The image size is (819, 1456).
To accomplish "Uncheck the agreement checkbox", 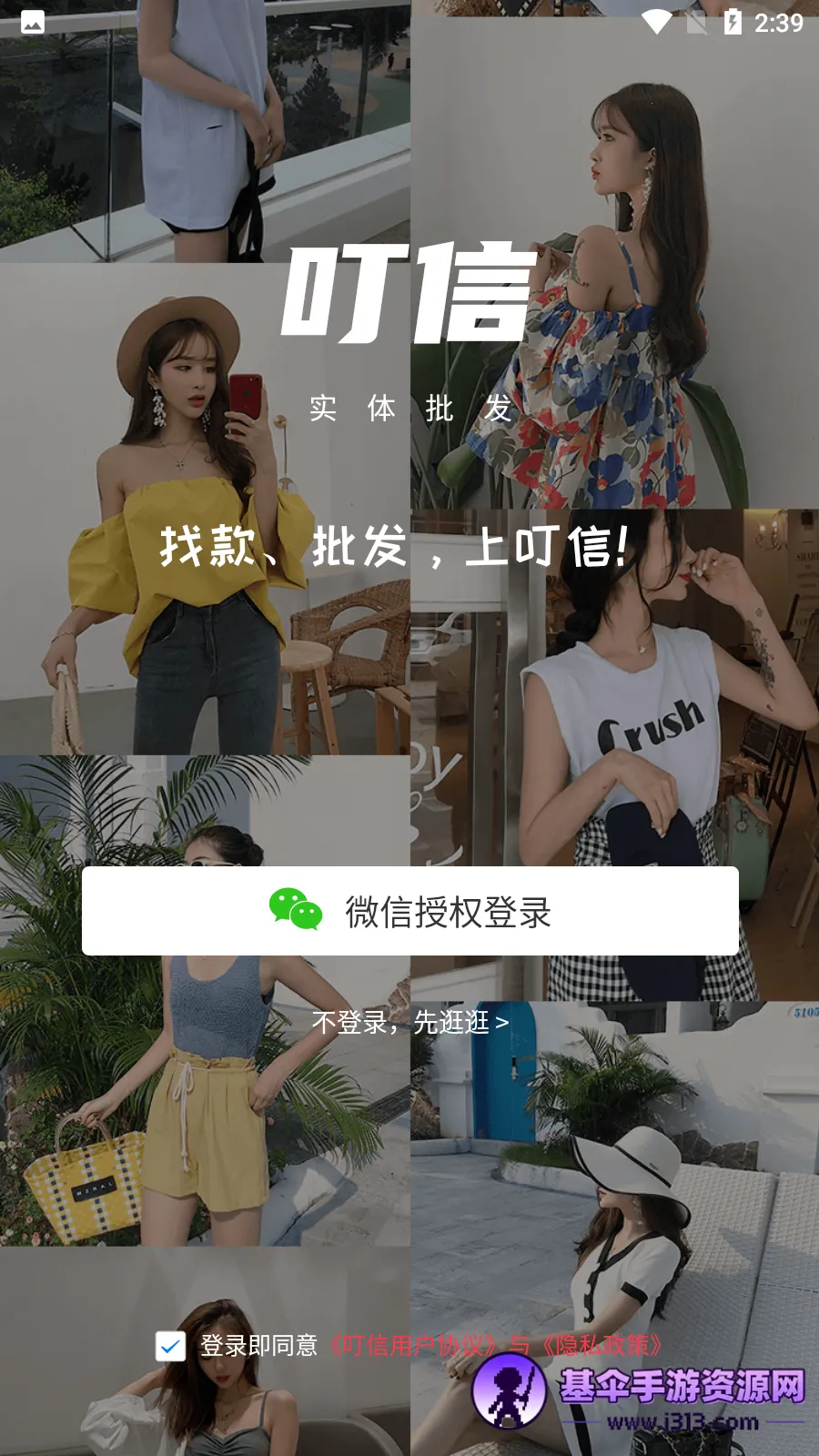I will click(170, 1346).
